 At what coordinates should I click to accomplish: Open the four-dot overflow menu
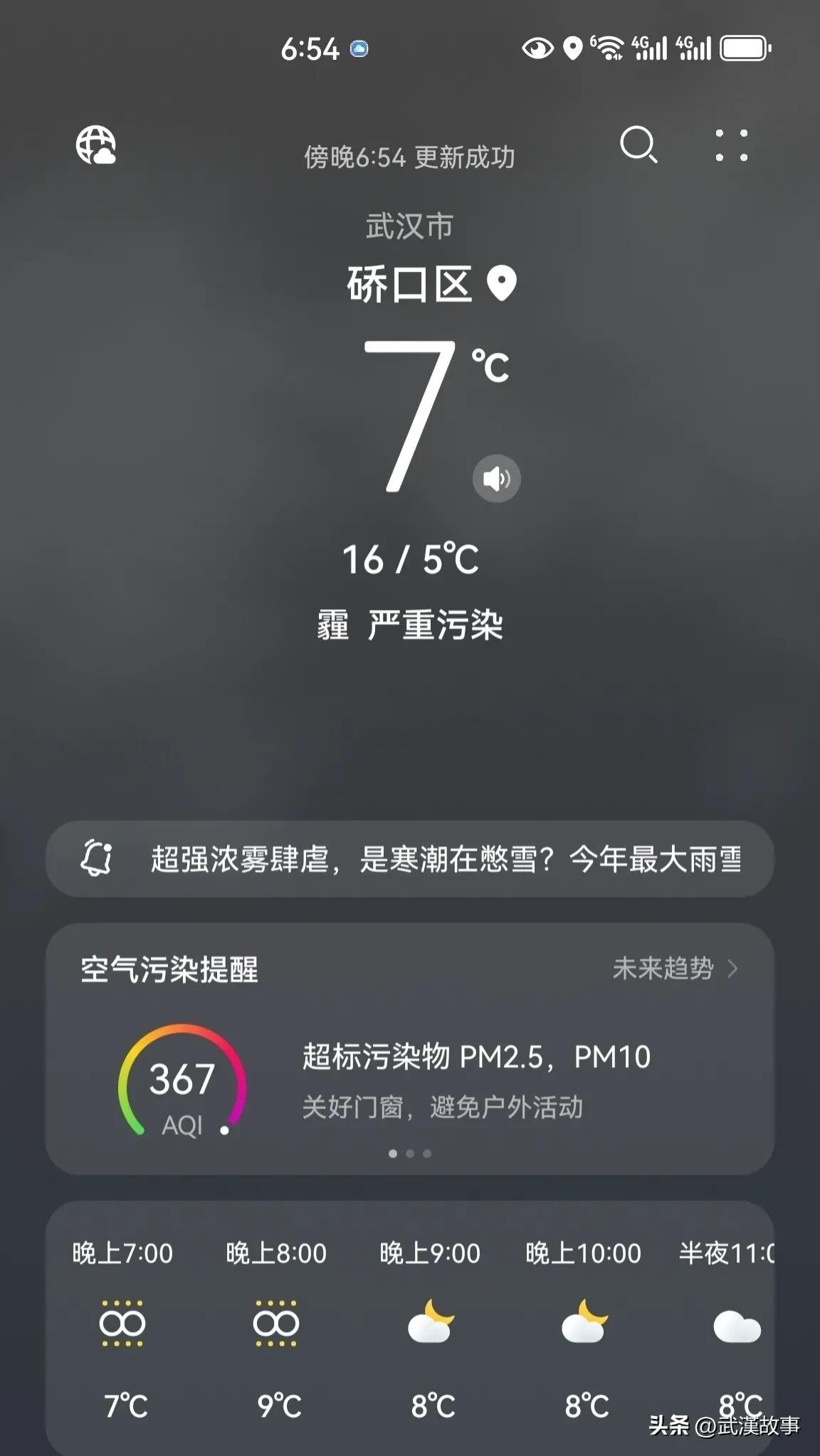click(732, 145)
